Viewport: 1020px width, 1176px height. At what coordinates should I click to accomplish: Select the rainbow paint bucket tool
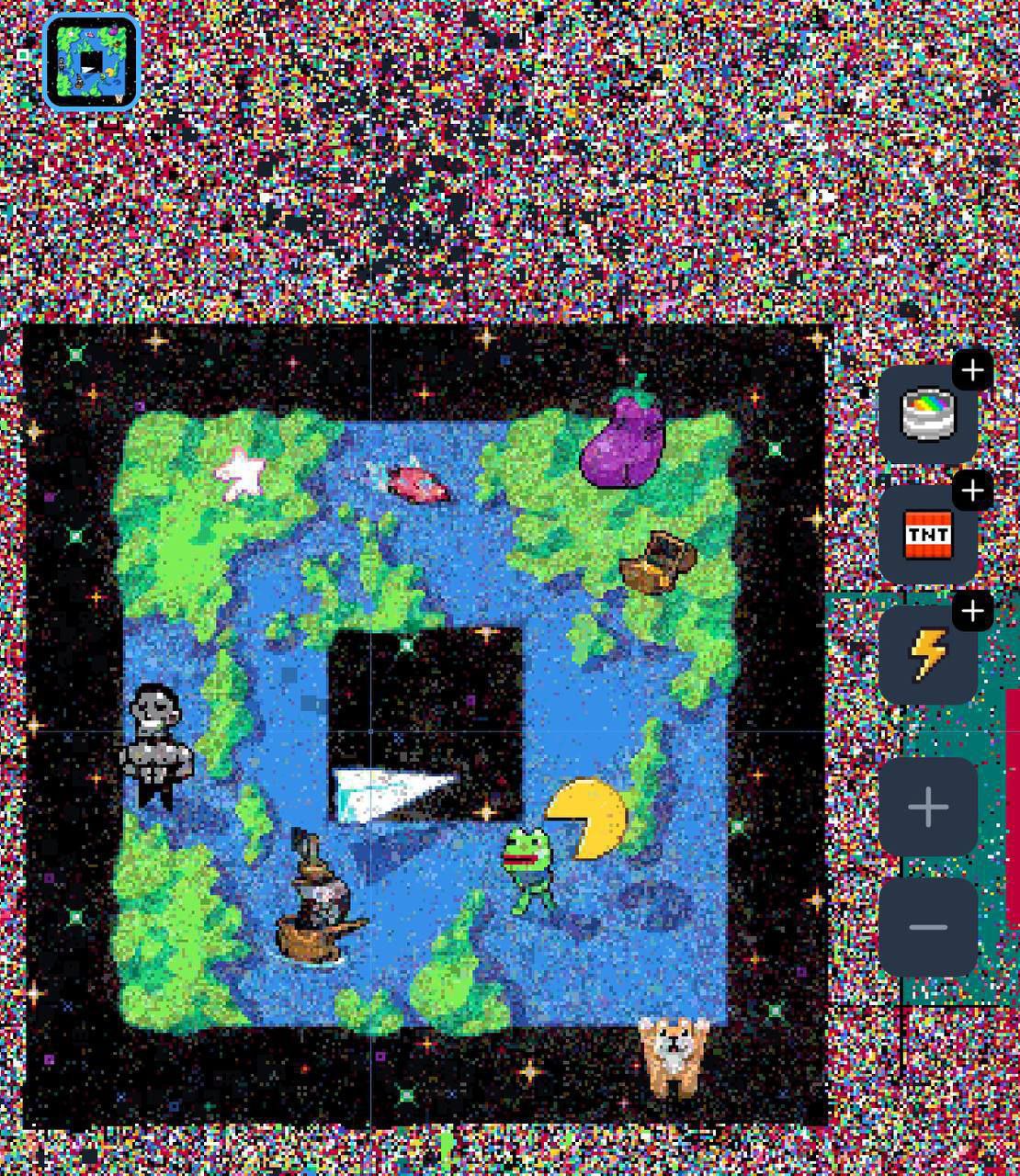[x=927, y=415]
